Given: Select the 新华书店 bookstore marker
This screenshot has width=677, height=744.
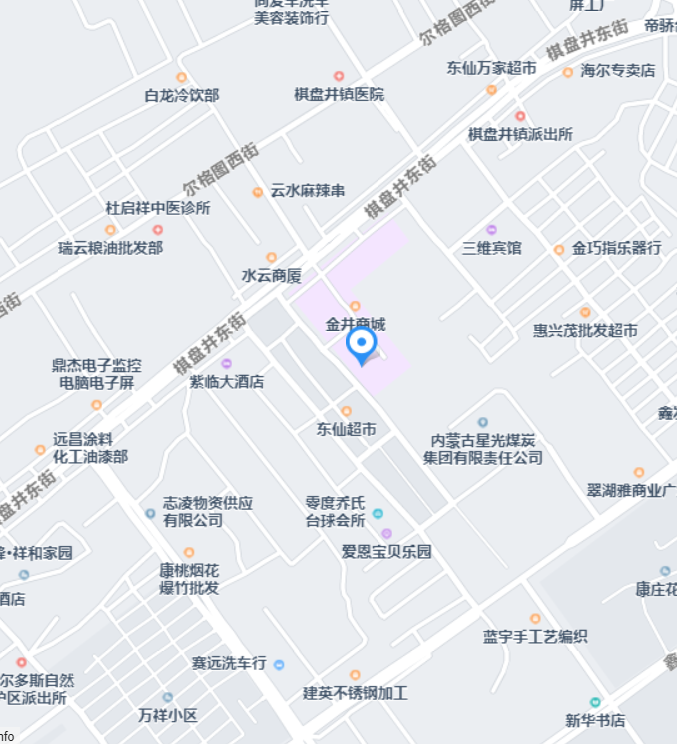Looking at the screenshot, I should coord(595,702).
